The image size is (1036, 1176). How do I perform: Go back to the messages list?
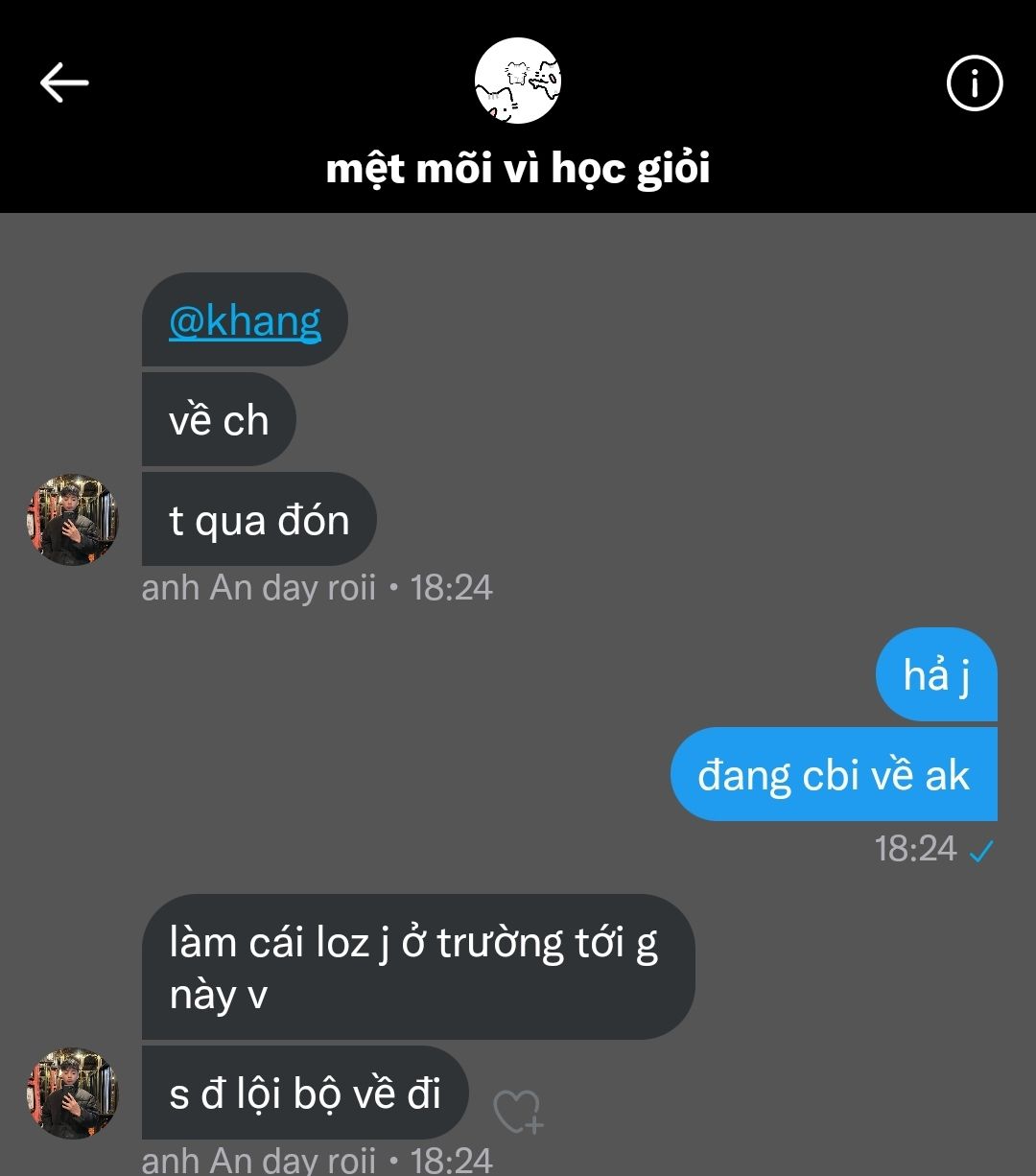(64, 83)
